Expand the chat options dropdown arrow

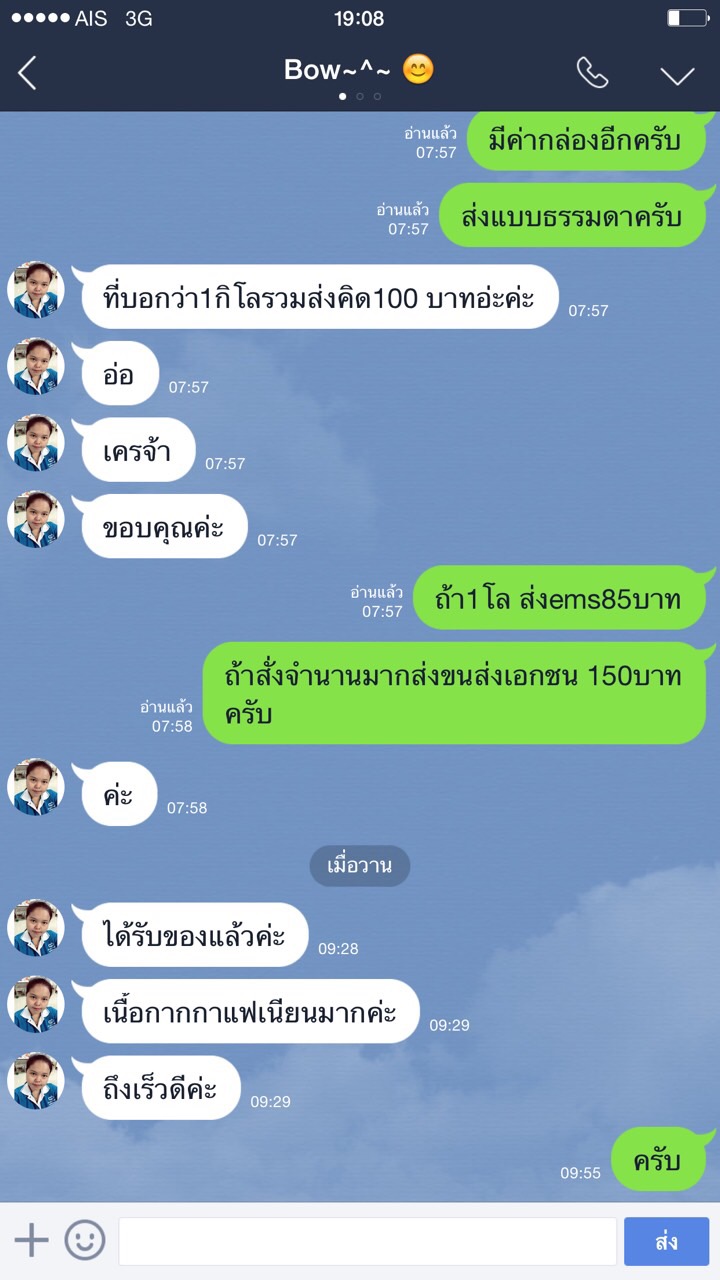(x=677, y=75)
